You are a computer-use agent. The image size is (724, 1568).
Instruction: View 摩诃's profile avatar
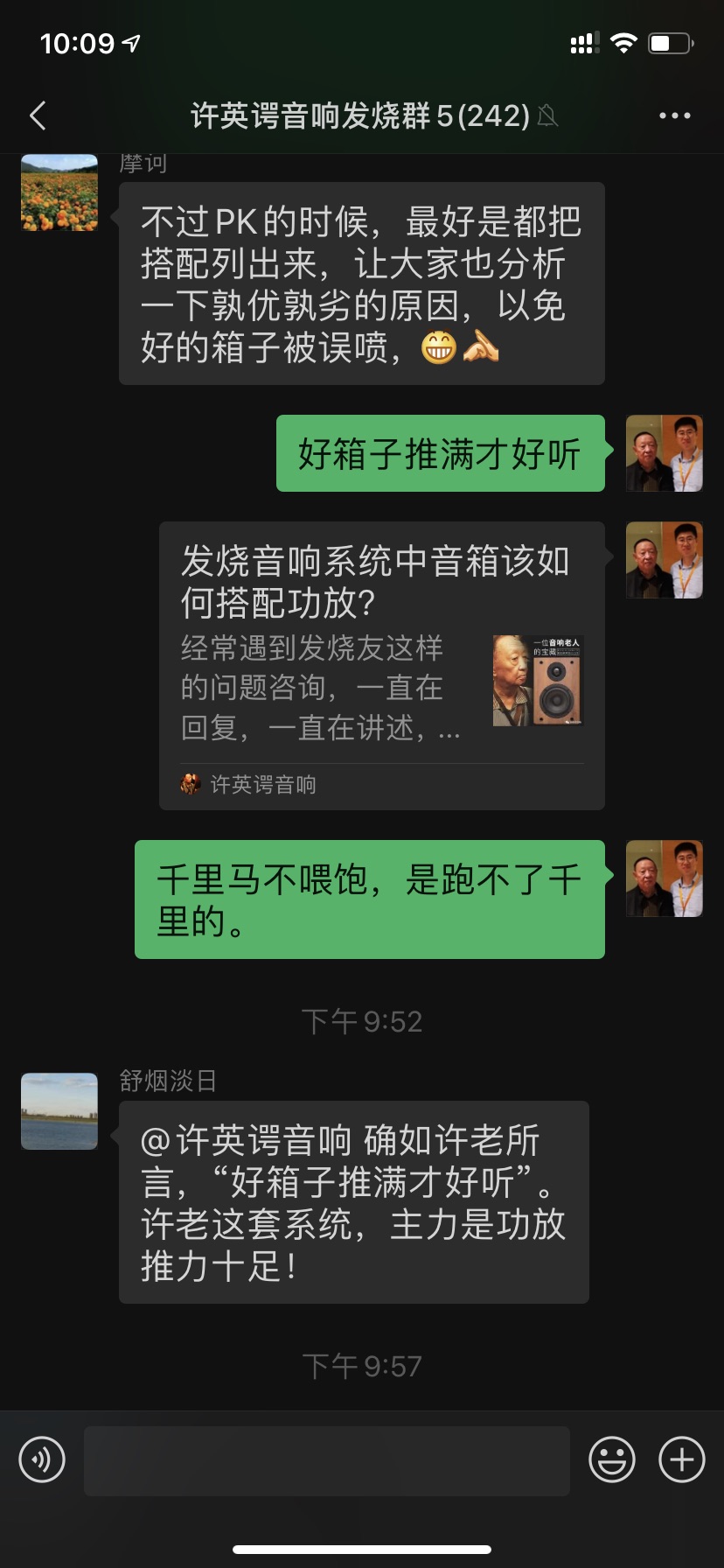pos(59,192)
